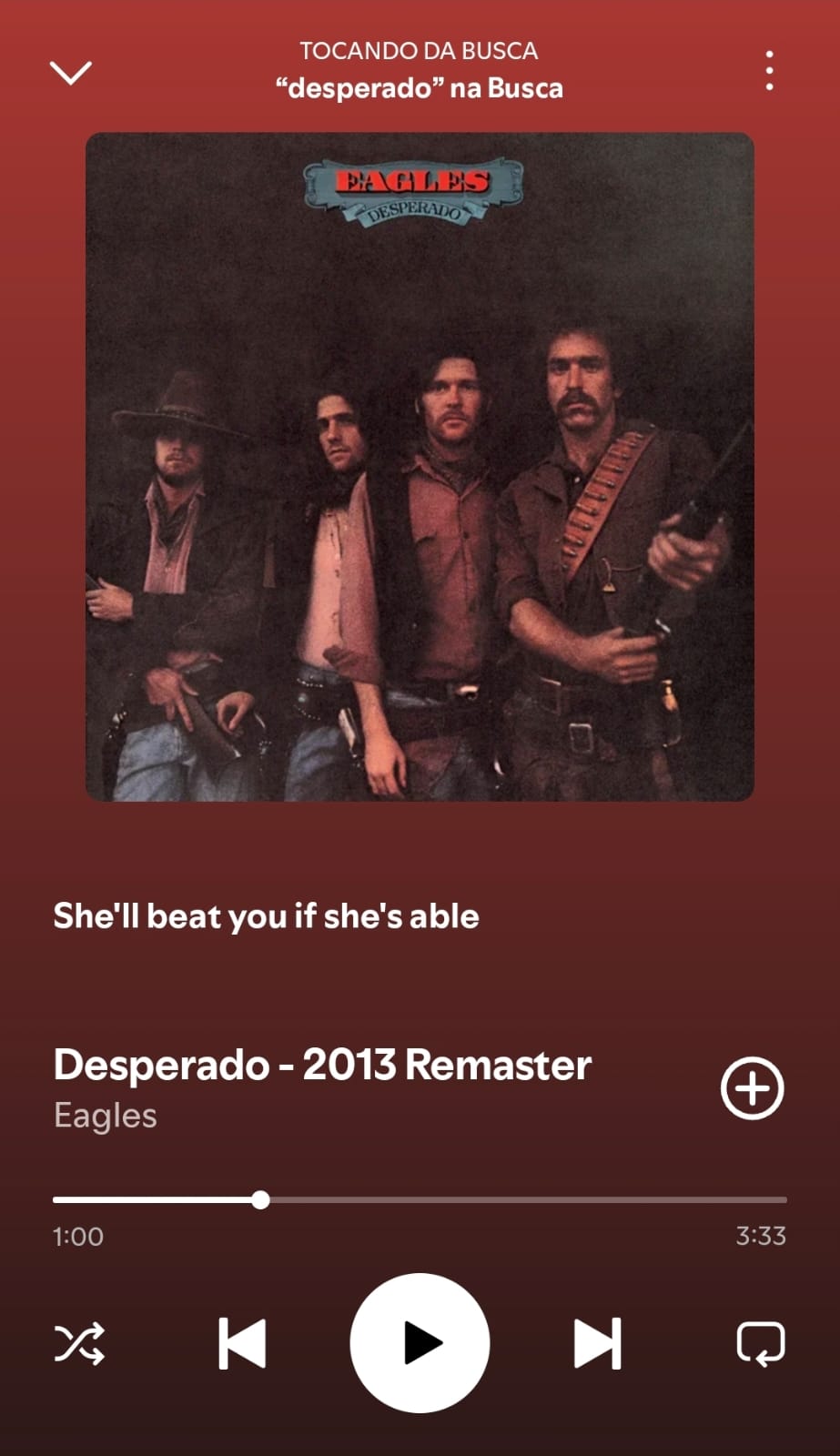
Task: Tap the lyric "She'll beat you if she's able"
Action: click(x=266, y=916)
